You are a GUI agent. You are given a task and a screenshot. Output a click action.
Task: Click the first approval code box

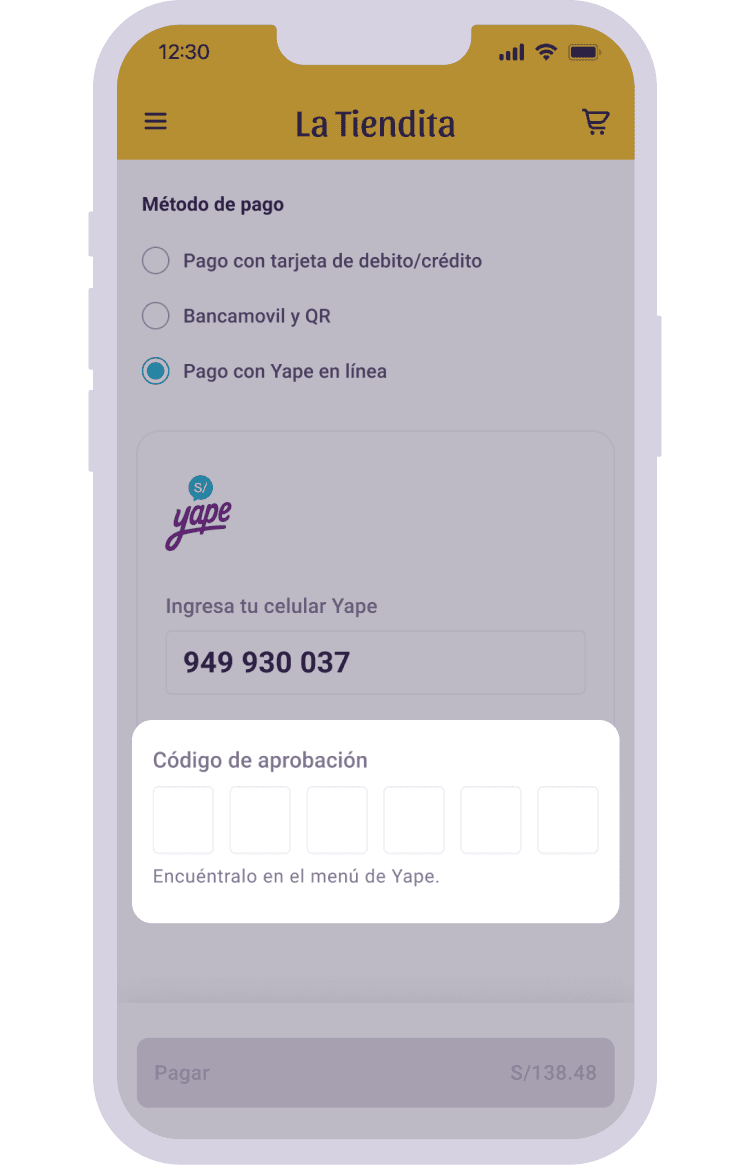click(x=183, y=820)
